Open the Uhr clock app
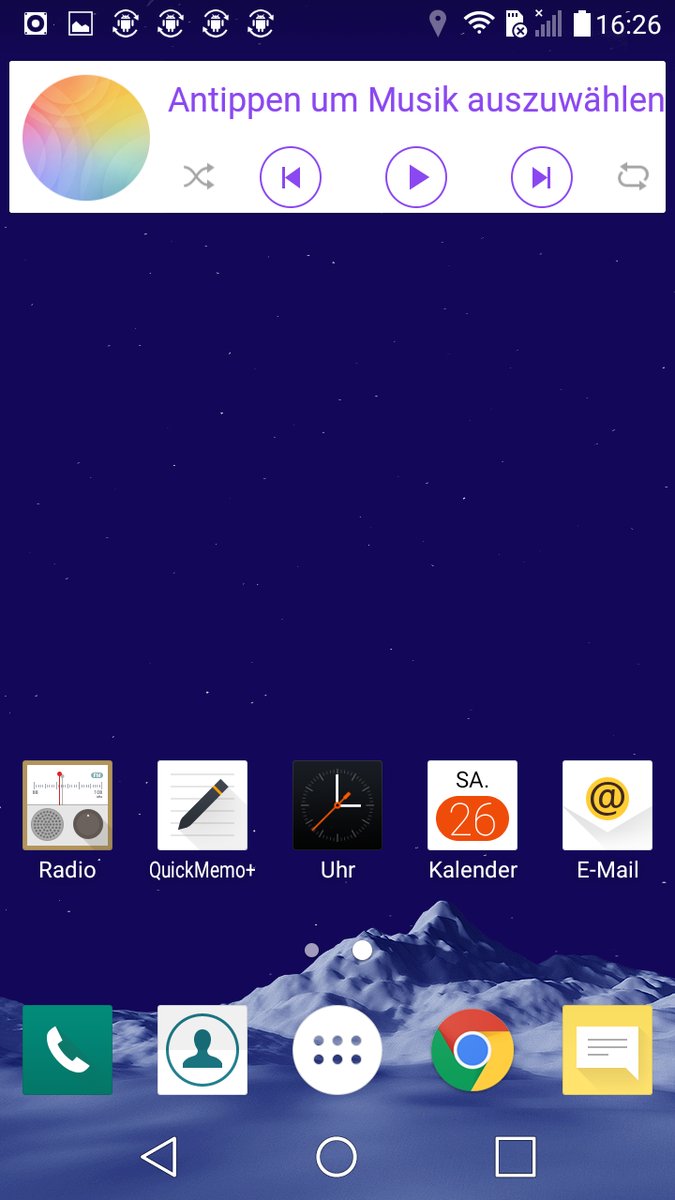 pyautogui.click(x=337, y=820)
